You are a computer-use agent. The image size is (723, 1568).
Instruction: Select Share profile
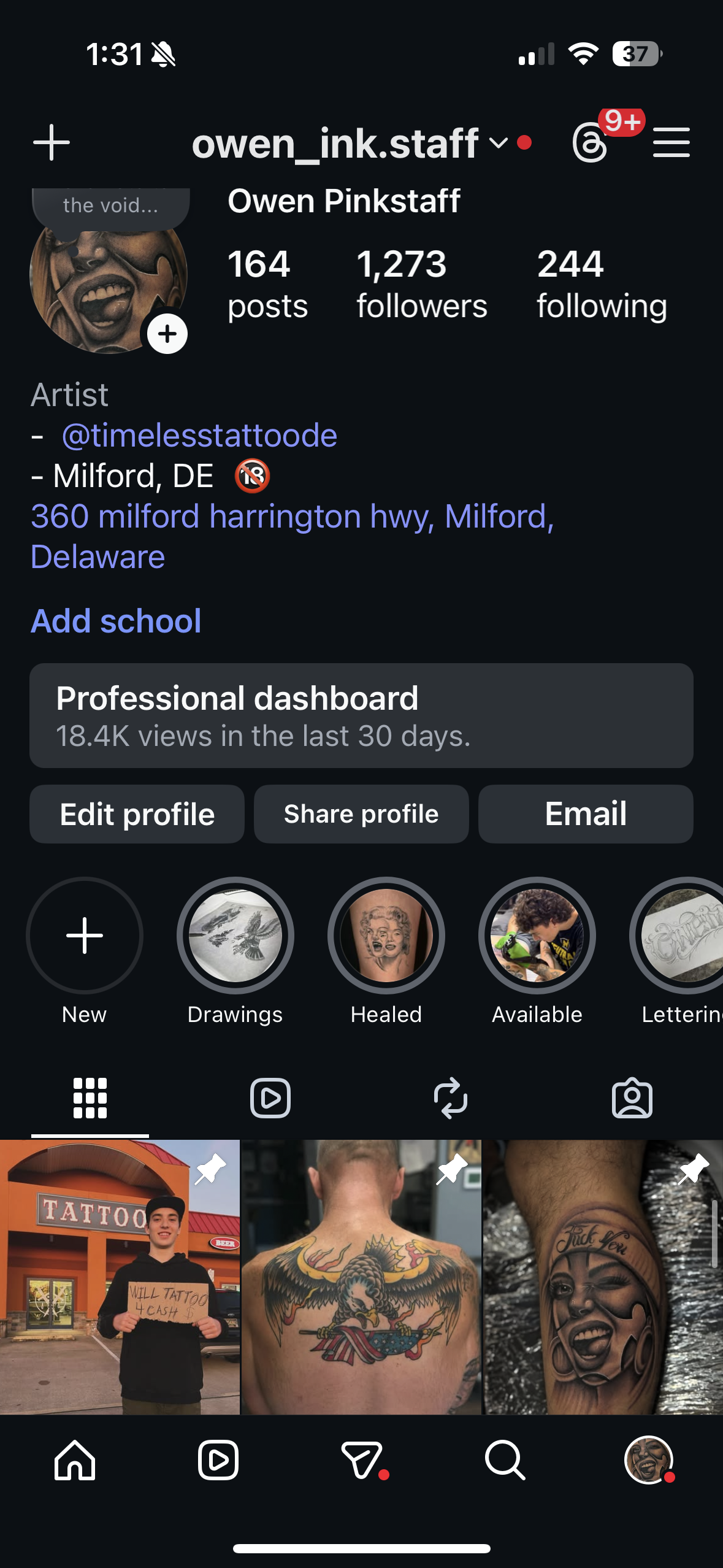click(x=361, y=814)
